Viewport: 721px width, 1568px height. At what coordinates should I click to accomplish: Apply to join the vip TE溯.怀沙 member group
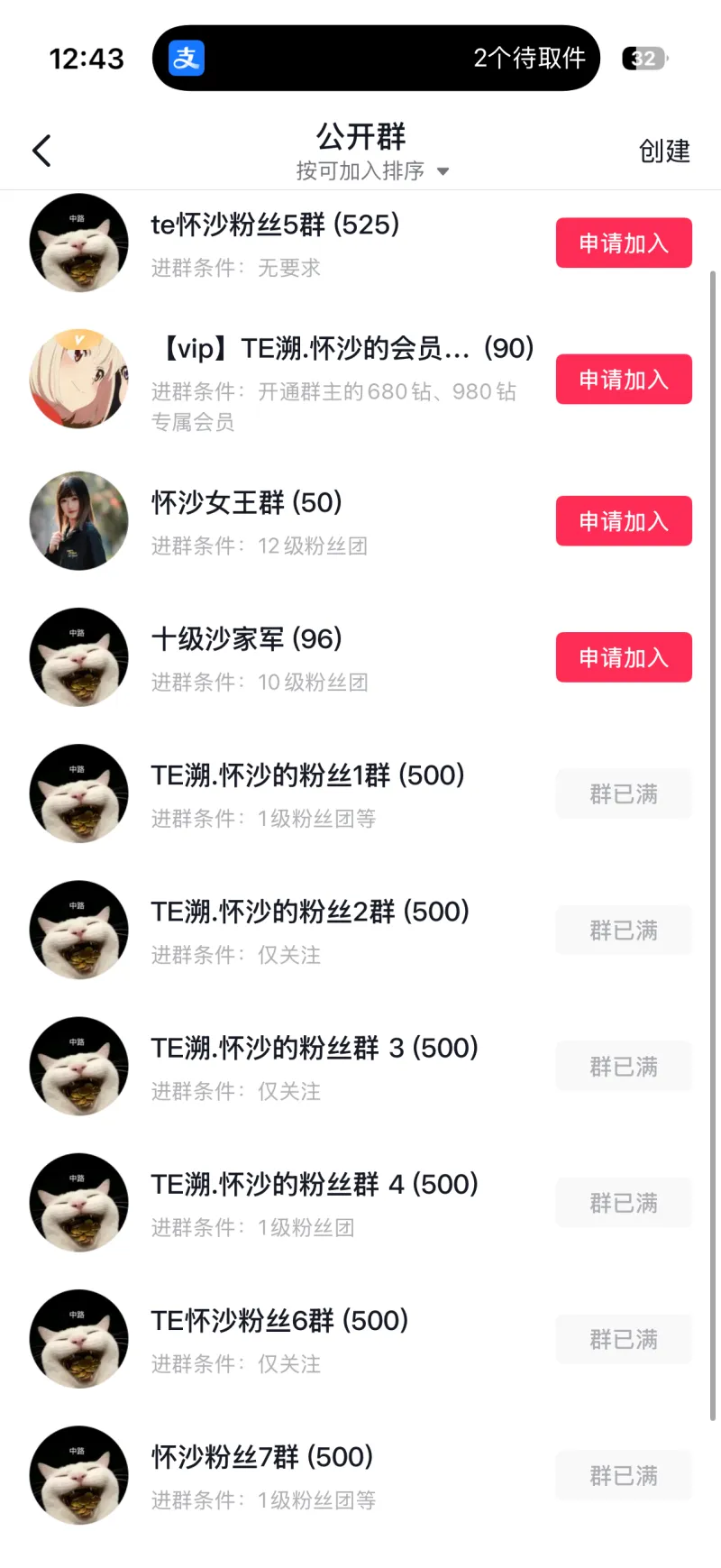[x=623, y=379]
